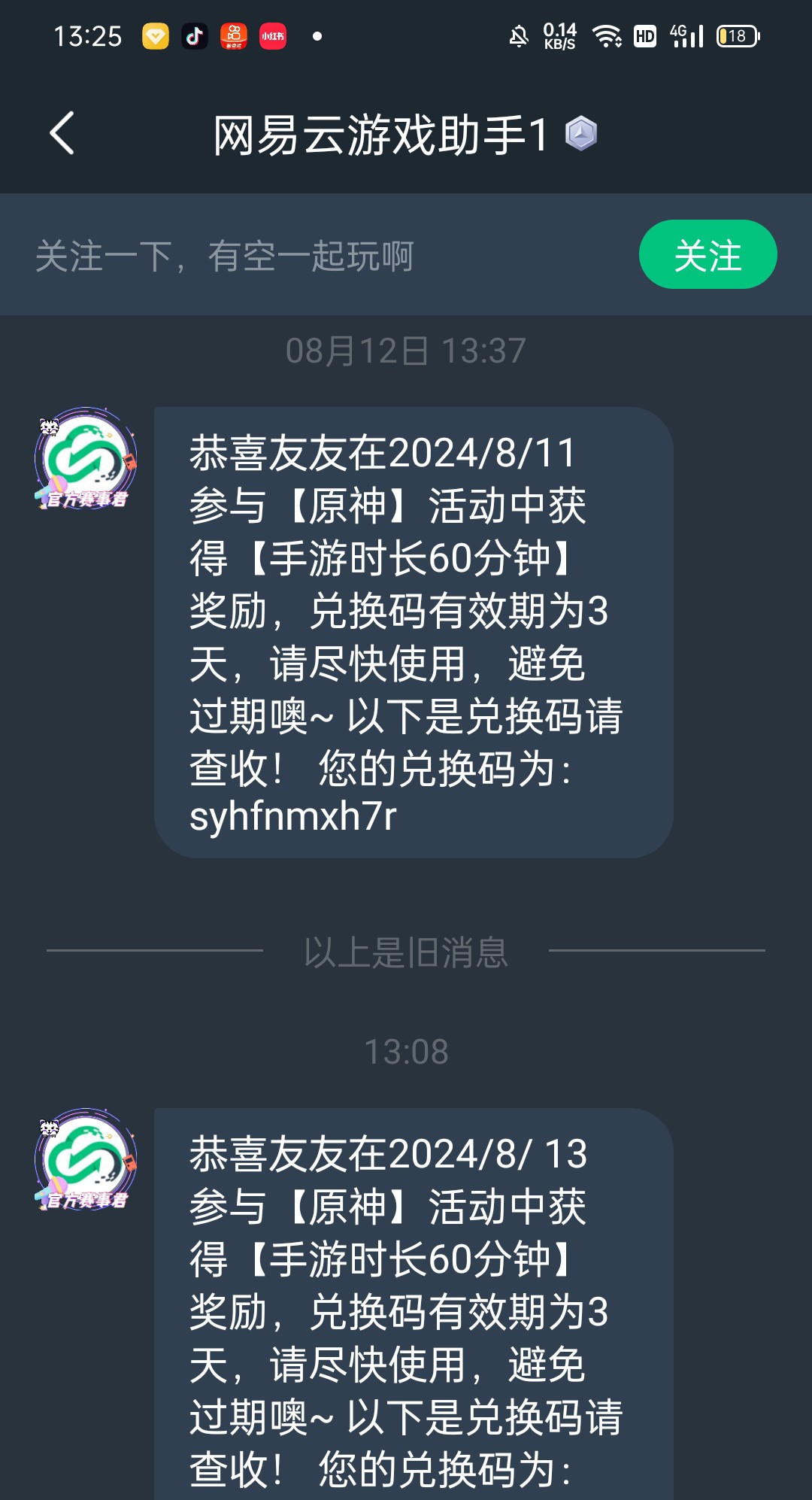The width and height of the screenshot is (812, 1500).
Task: Go back using the top-left arrow
Action: pos(62,134)
